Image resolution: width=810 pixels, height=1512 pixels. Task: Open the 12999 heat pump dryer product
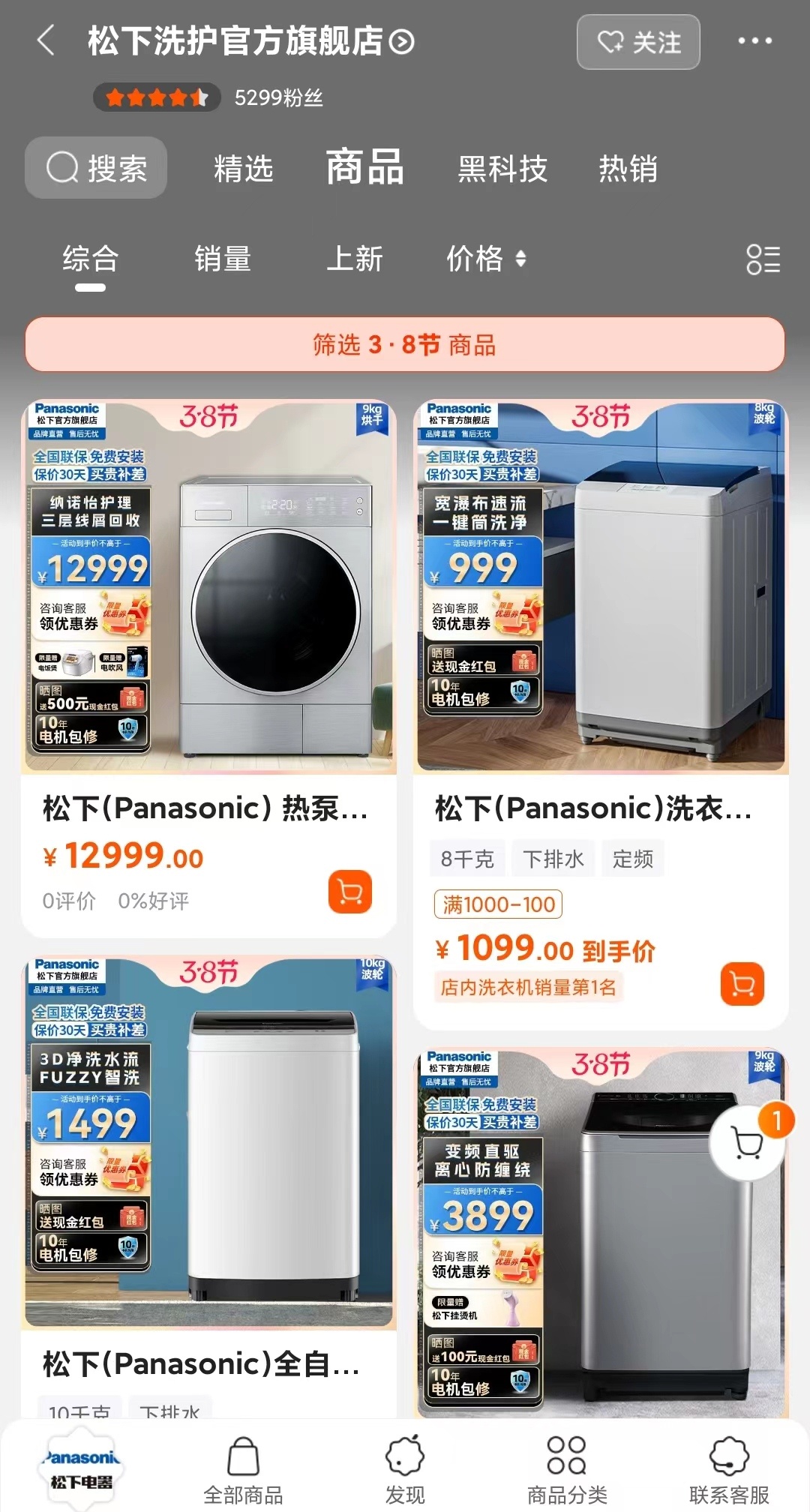coord(208,586)
